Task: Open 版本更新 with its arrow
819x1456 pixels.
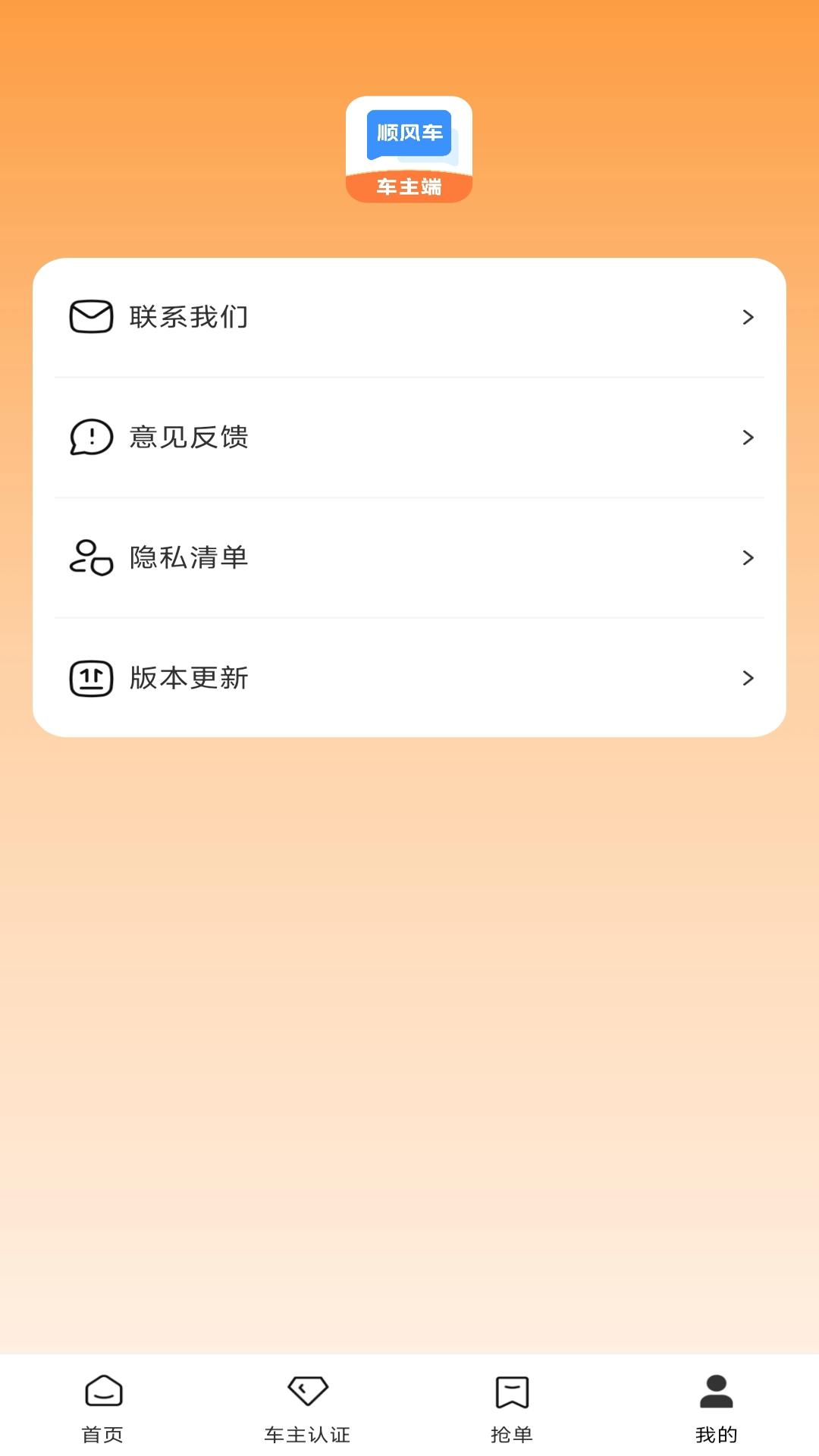Action: tap(748, 679)
